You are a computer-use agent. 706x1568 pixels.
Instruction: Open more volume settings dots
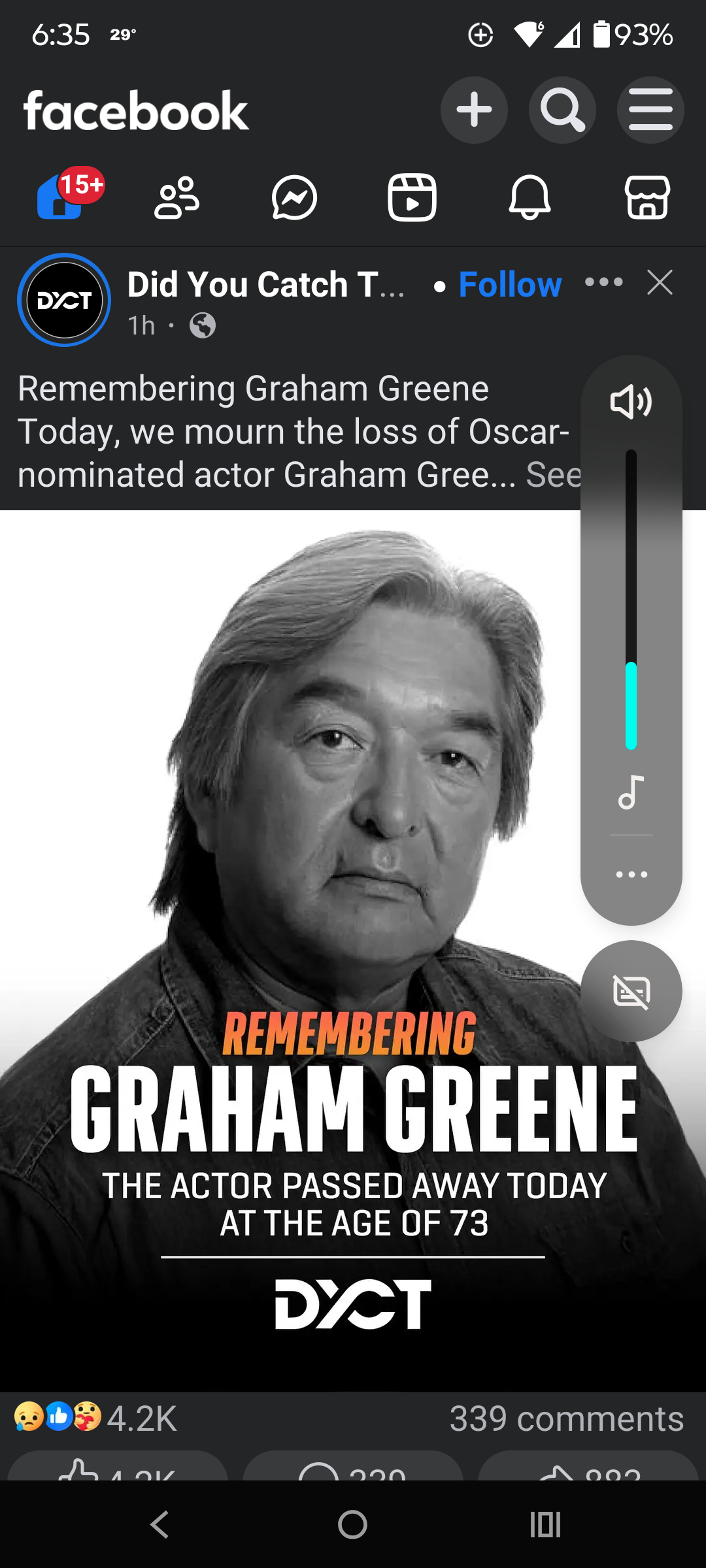(631, 874)
